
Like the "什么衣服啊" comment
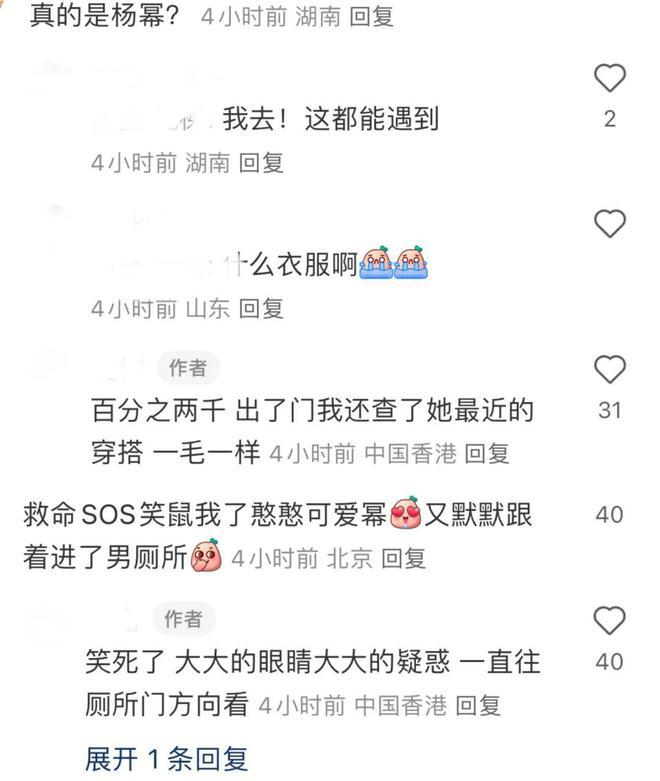[x=610, y=224]
